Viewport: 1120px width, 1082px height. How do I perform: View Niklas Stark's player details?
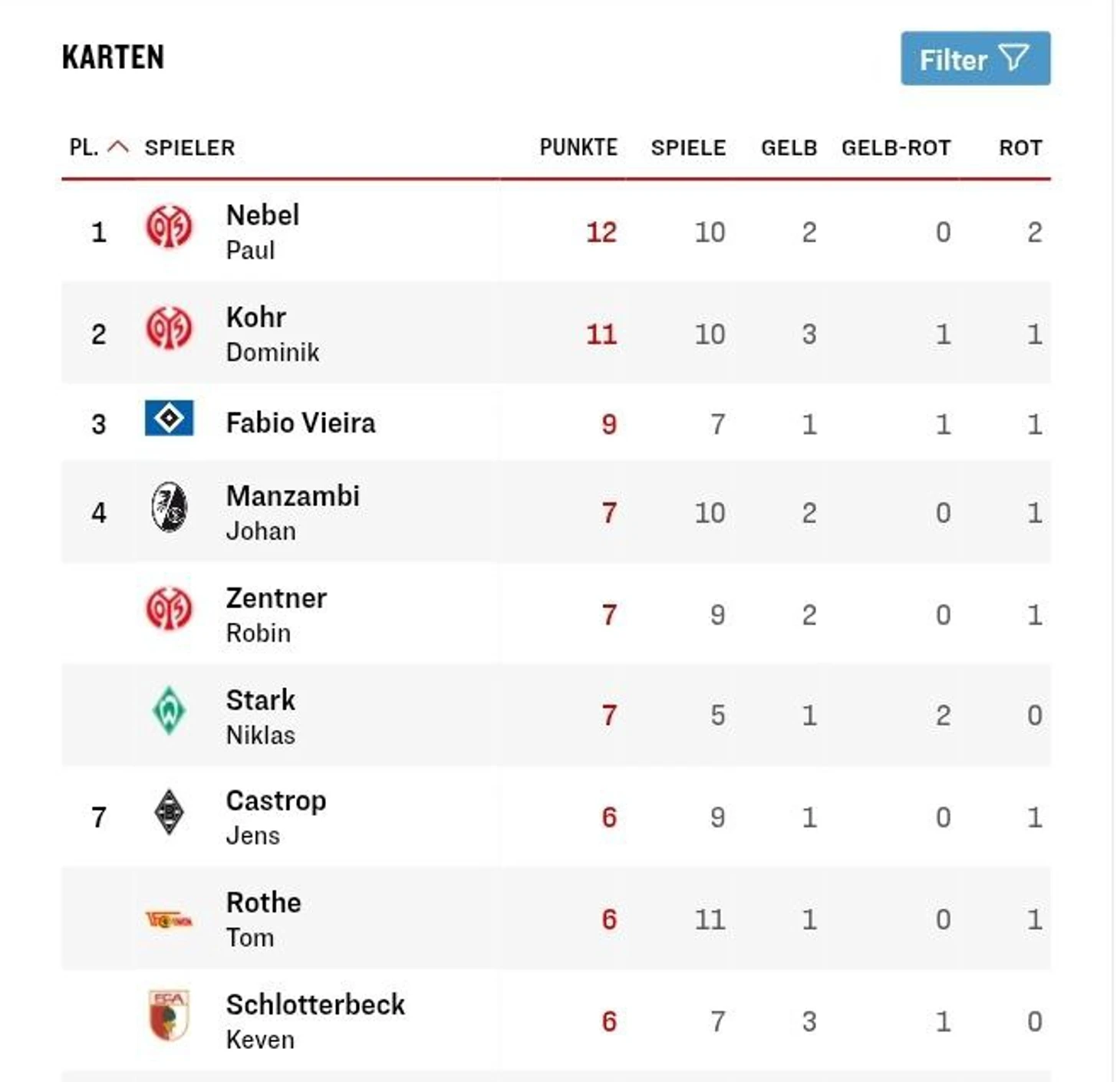pos(260,715)
